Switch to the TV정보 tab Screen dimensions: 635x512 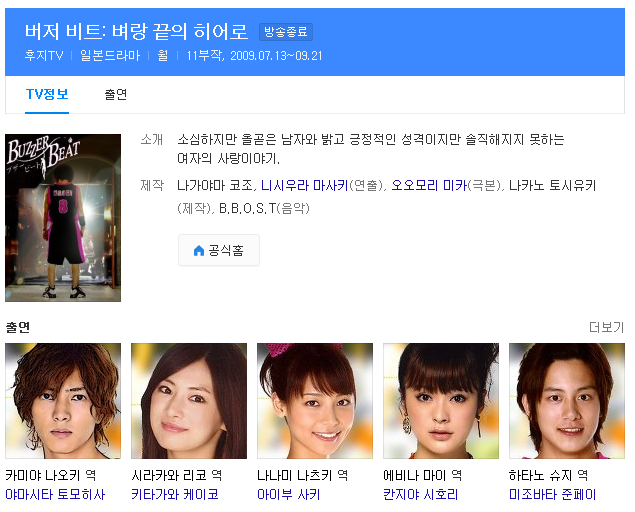[47, 95]
